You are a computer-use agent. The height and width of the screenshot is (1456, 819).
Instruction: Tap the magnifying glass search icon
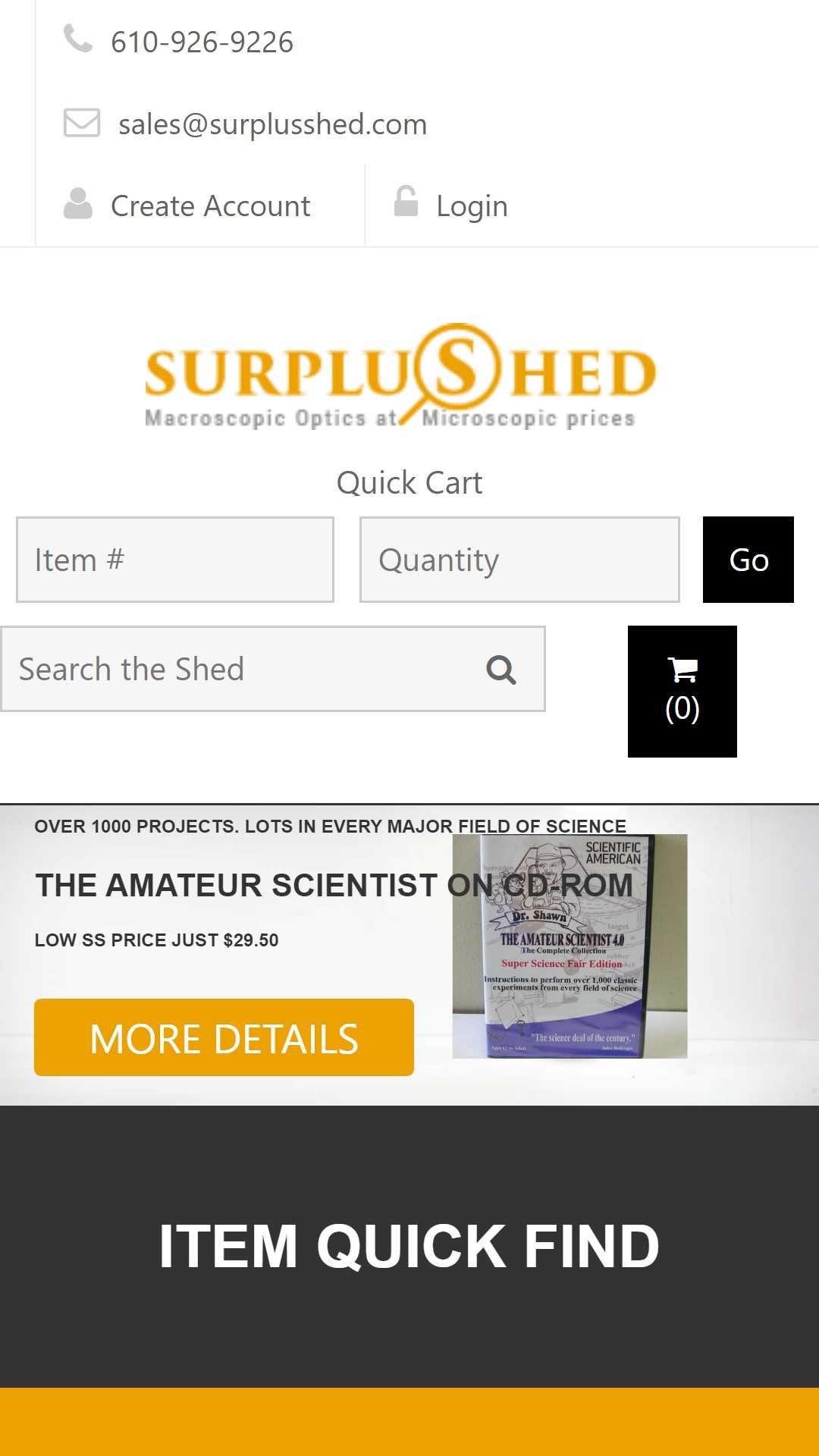pyautogui.click(x=501, y=670)
